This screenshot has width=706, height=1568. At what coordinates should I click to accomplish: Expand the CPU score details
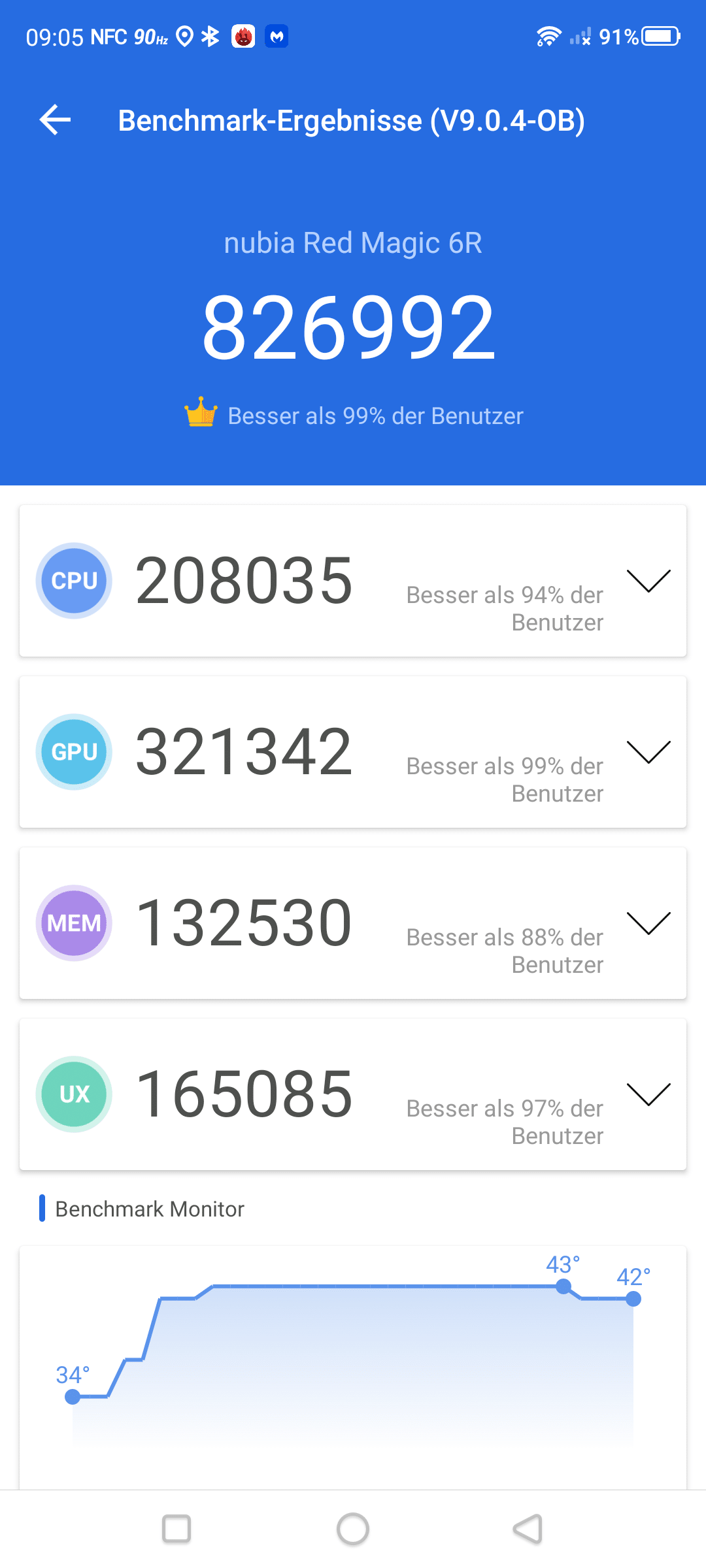[x=648, y=581]
